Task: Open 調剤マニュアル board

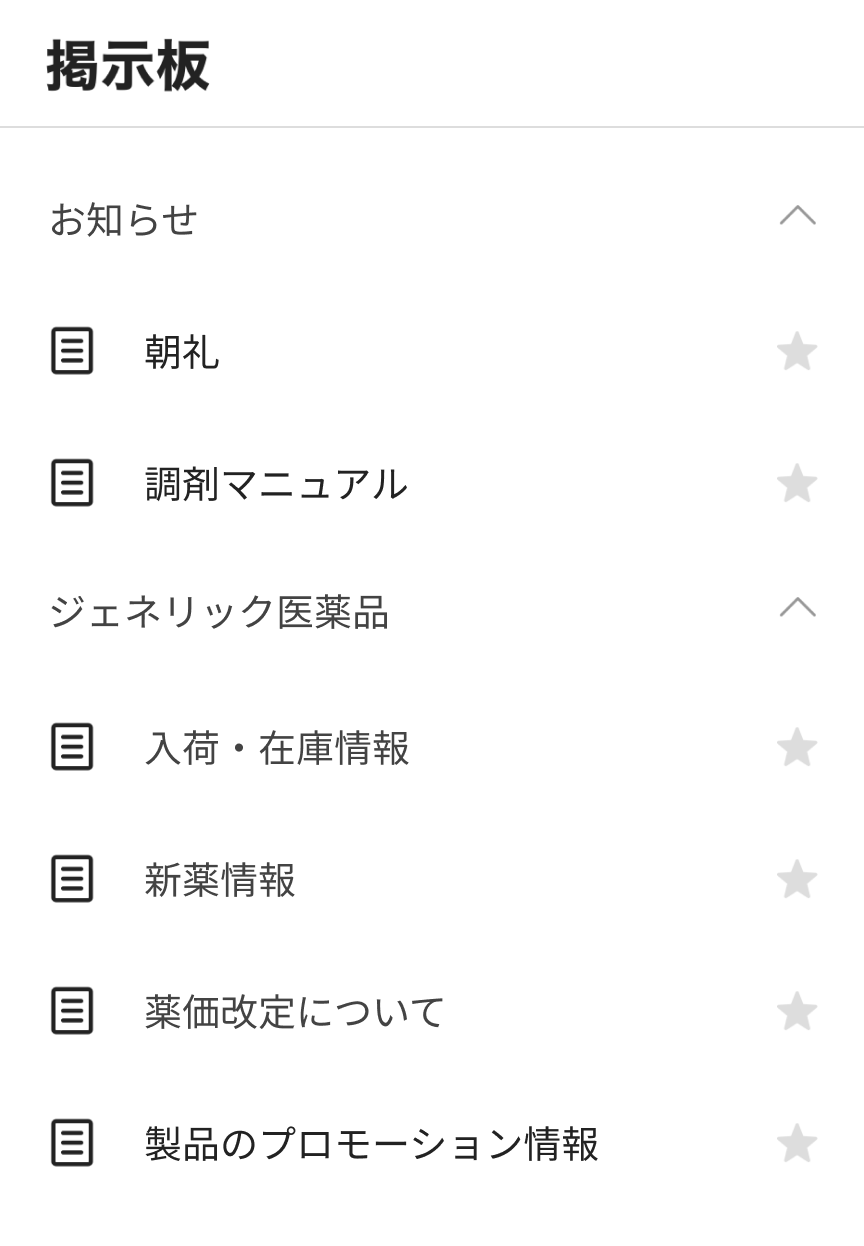Action: [x=275, y=484]
